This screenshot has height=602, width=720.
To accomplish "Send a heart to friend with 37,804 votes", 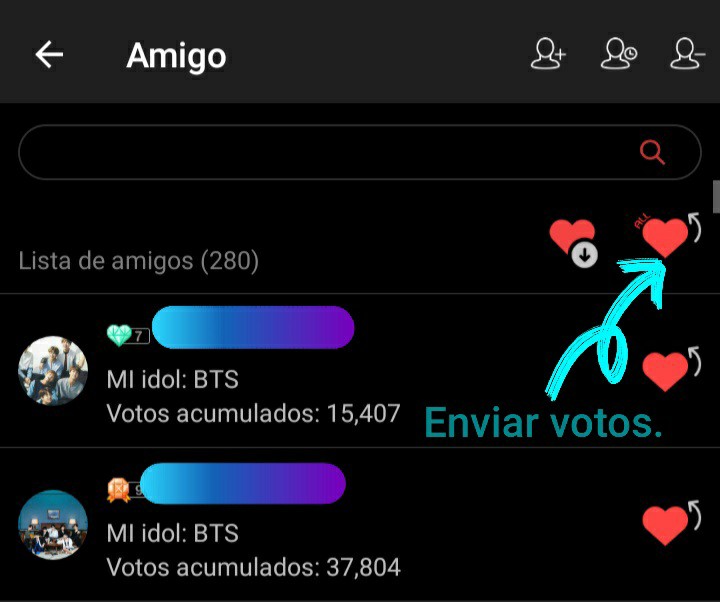I will 667,523.
